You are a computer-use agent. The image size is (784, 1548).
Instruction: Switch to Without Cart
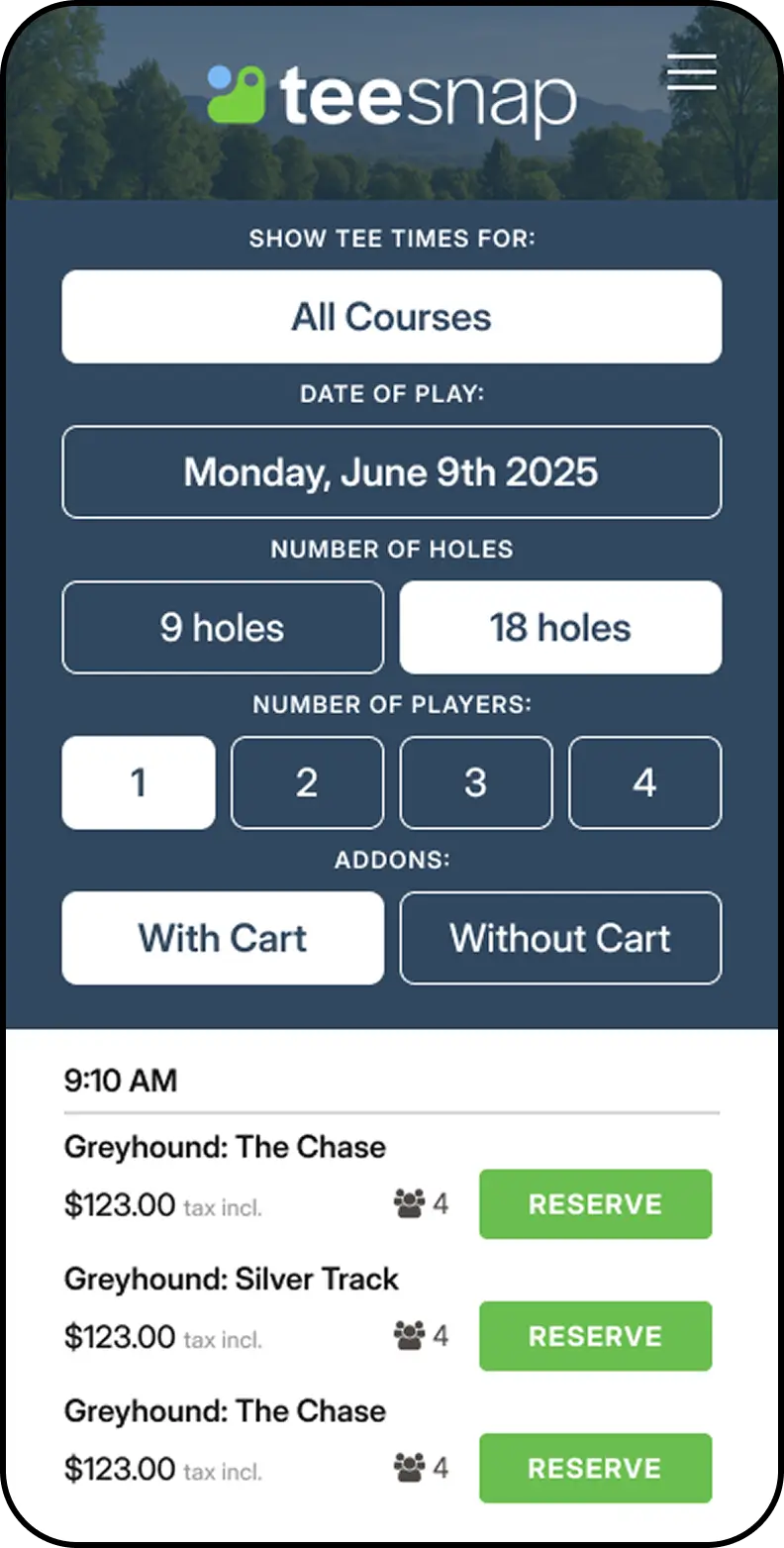[x=560, y=938]
